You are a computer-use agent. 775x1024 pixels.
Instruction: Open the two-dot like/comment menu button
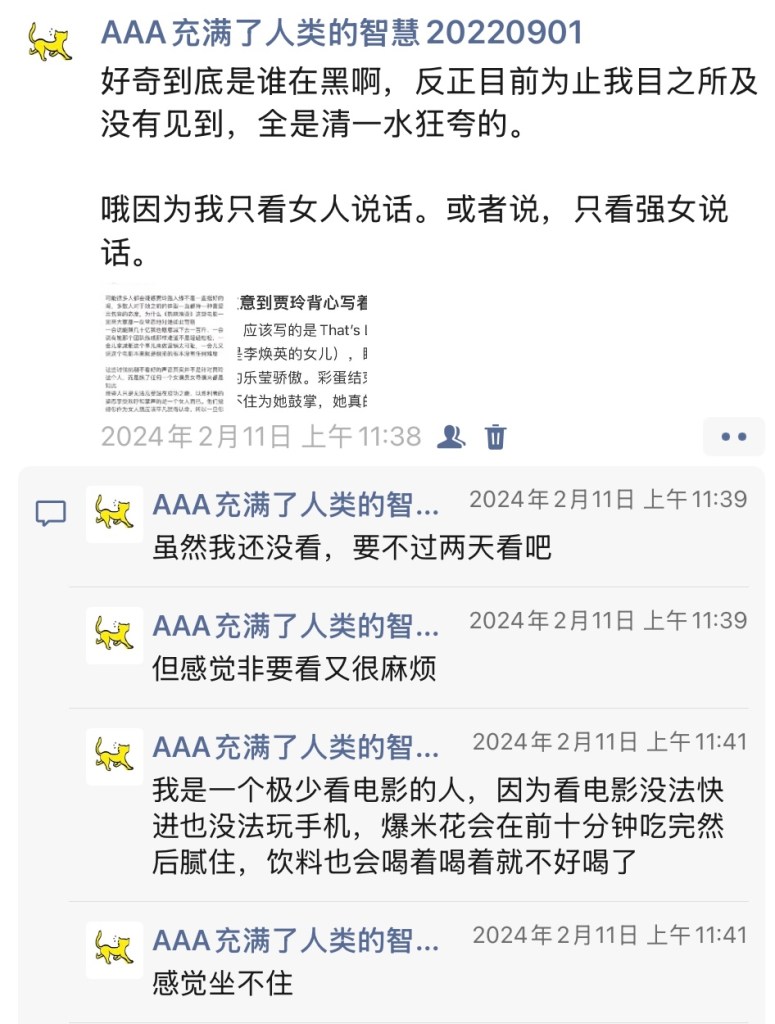click(733, 437)
